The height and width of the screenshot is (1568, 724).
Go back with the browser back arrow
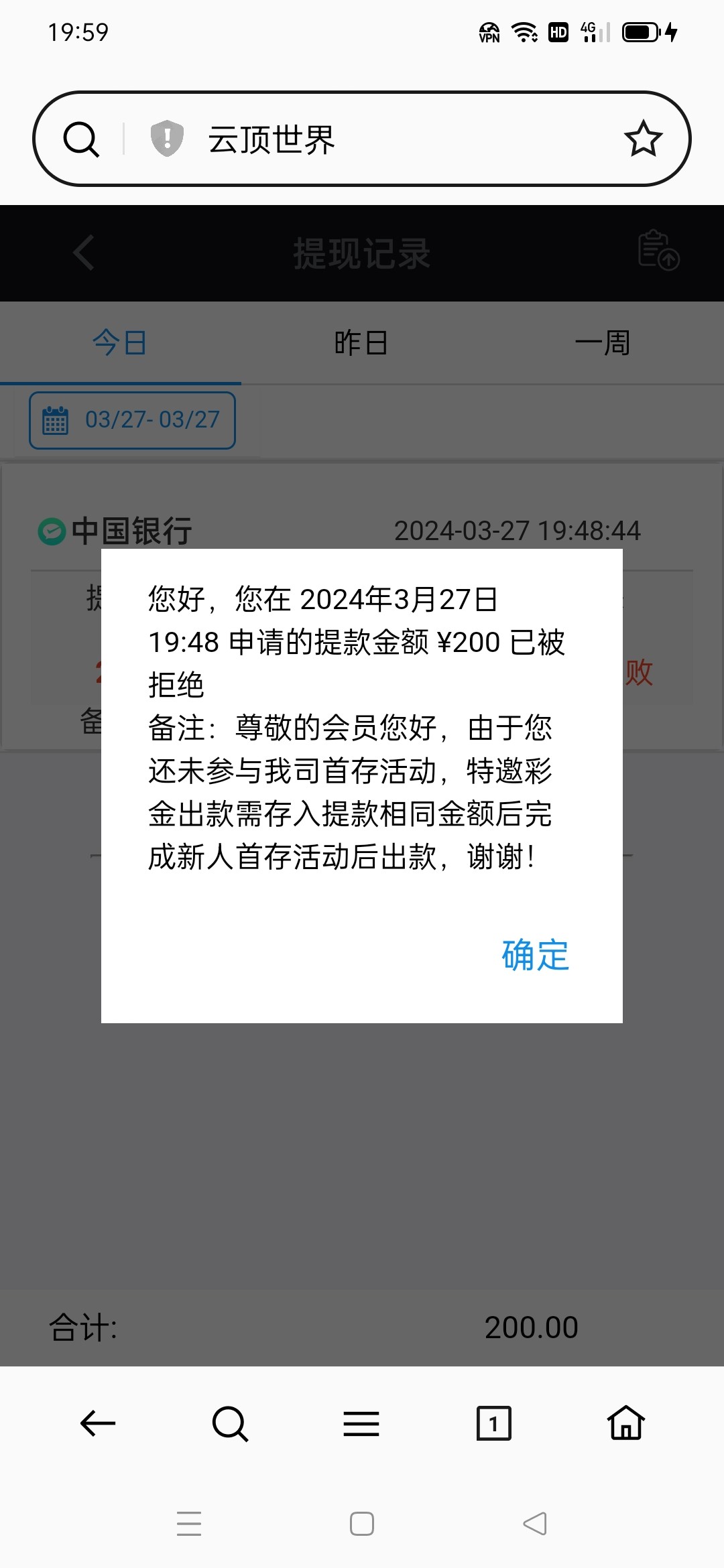[98, 1423]
